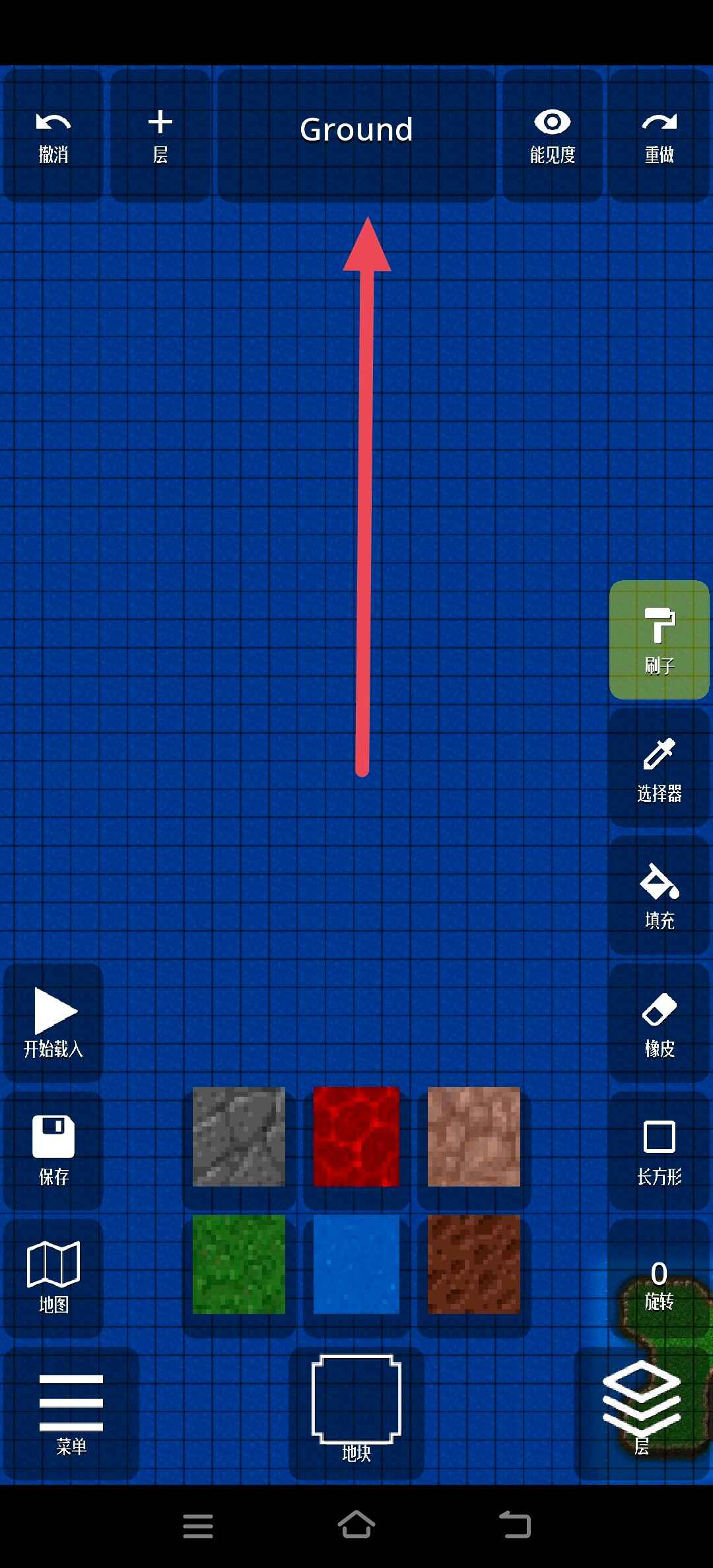Switch to the 橡皮 (eraser) tool
Image resolution: width=713 pixels, height=1568 pixels.
tap(659, 1023)
